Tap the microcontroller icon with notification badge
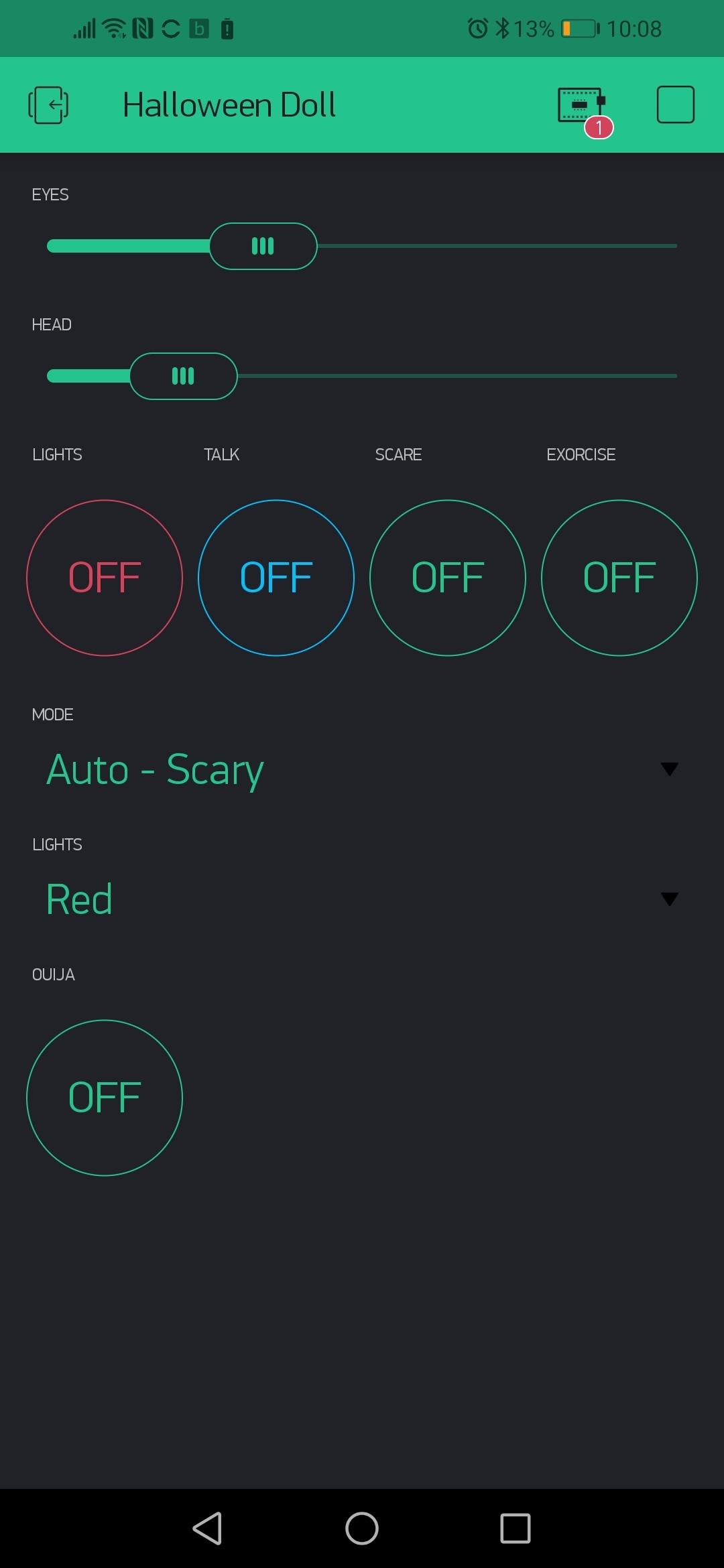 (581, 104)
